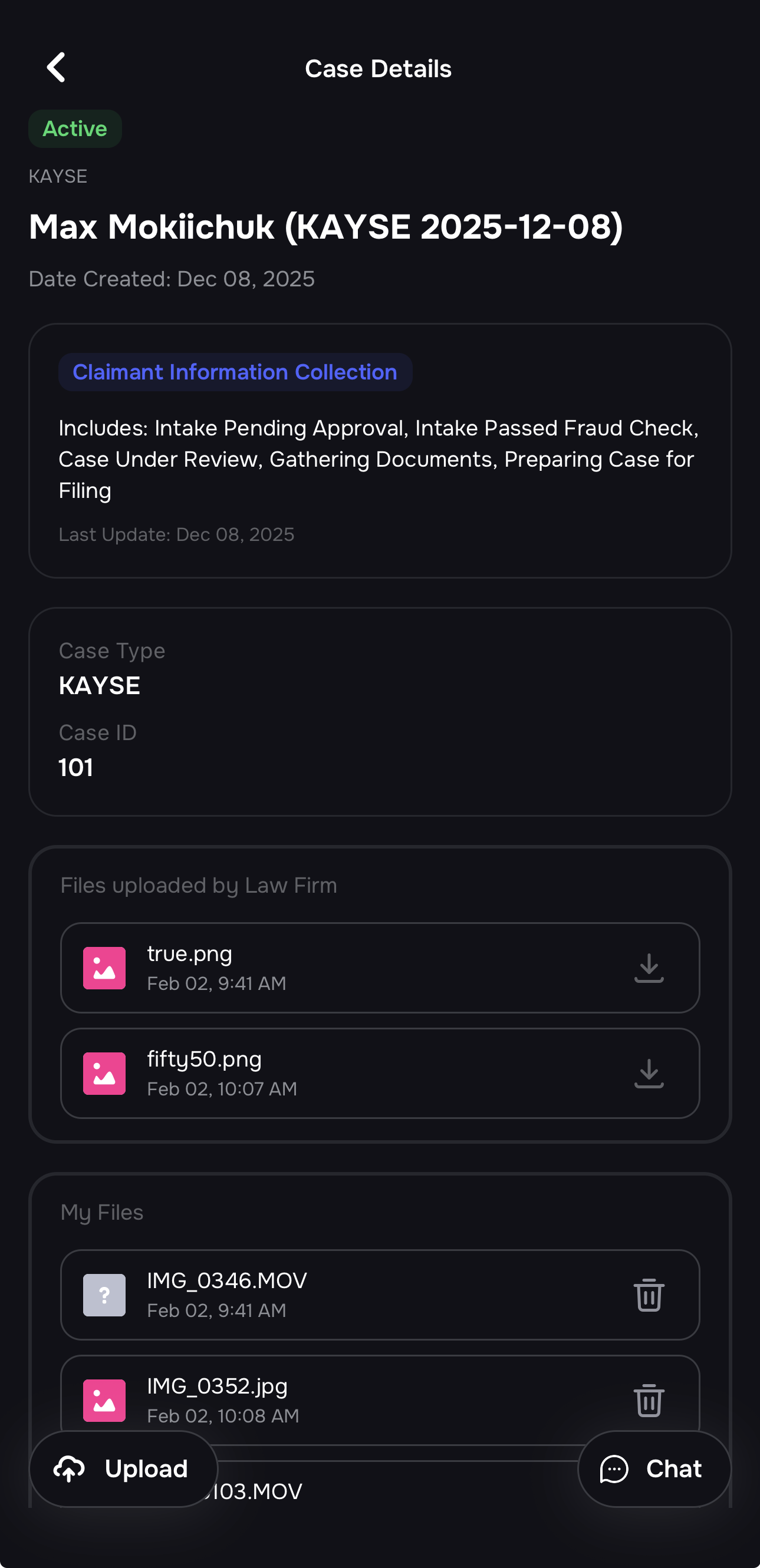Download the true.png file

pos(649,968)
